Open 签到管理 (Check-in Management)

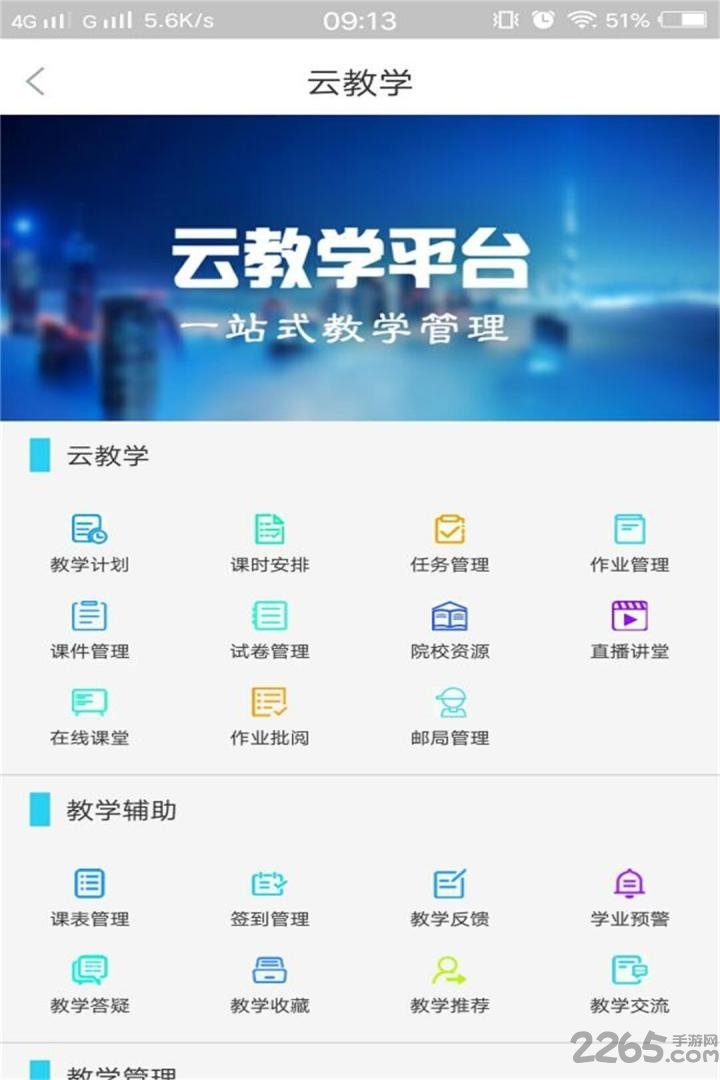click(x=268, y=895)
